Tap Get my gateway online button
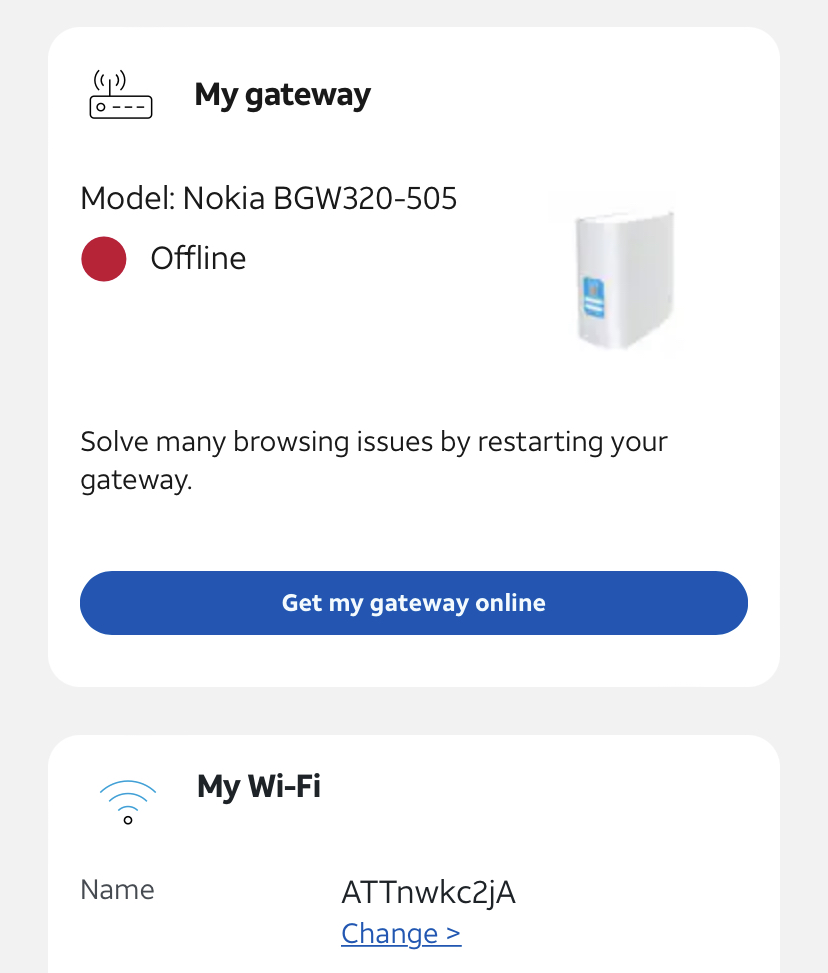The image size is (828, 973). (413, 603)
